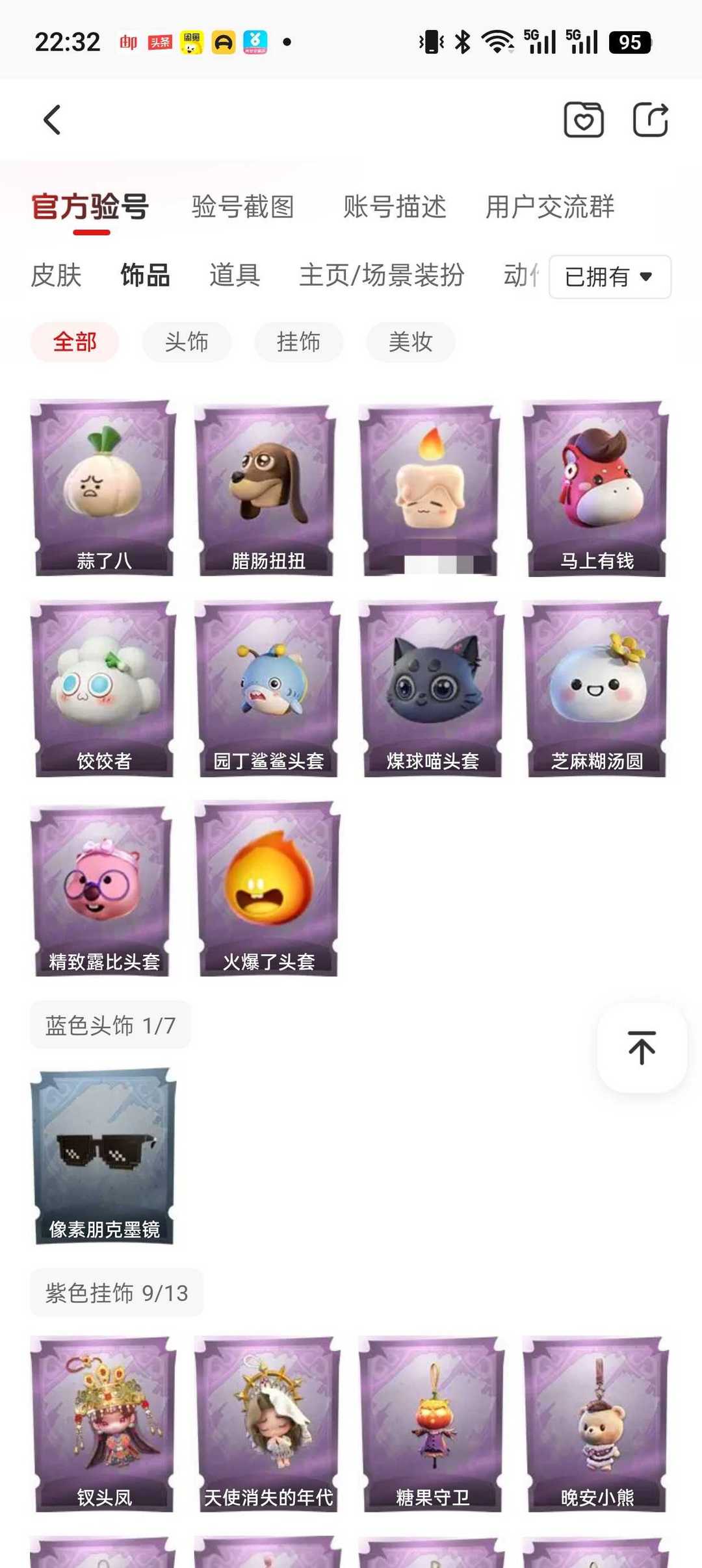The height and width of the screenshot is (1568, 702).
Task: Tap the favorites heart folder icon
Action: click(583, 120)
